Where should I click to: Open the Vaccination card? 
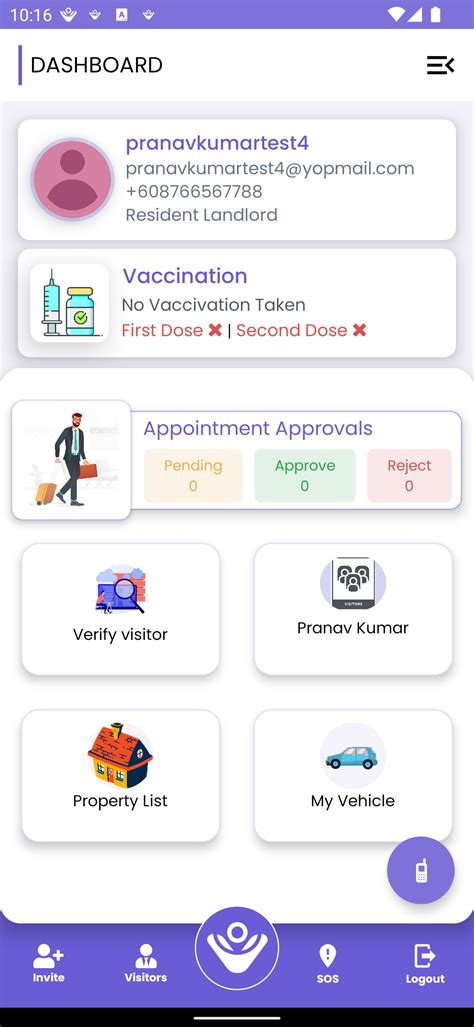237,303
